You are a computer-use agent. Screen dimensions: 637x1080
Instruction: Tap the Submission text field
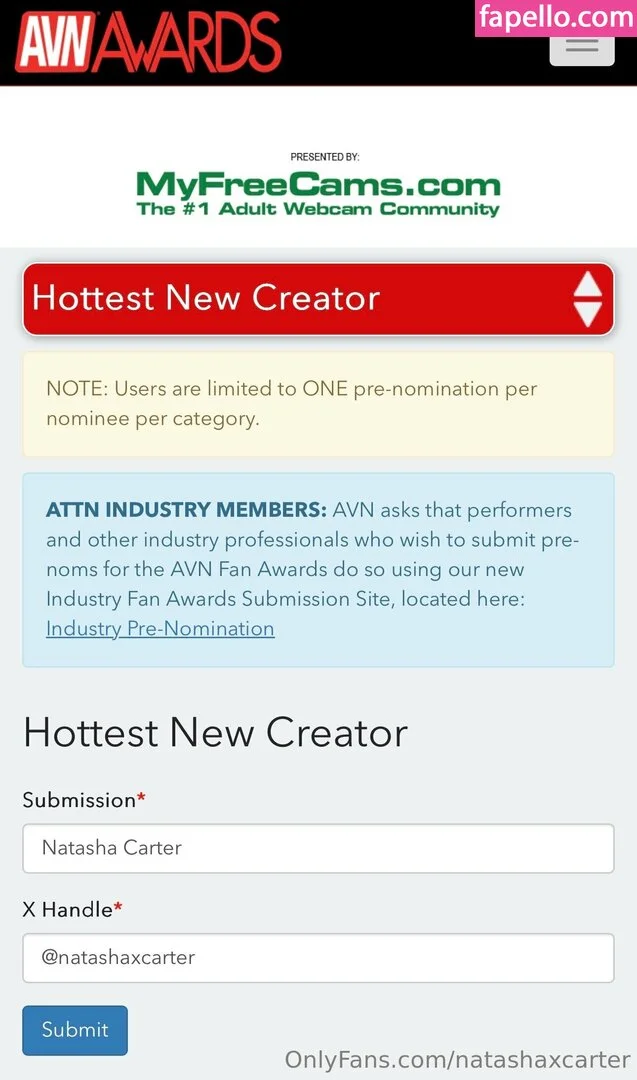(x=318, y=848)
